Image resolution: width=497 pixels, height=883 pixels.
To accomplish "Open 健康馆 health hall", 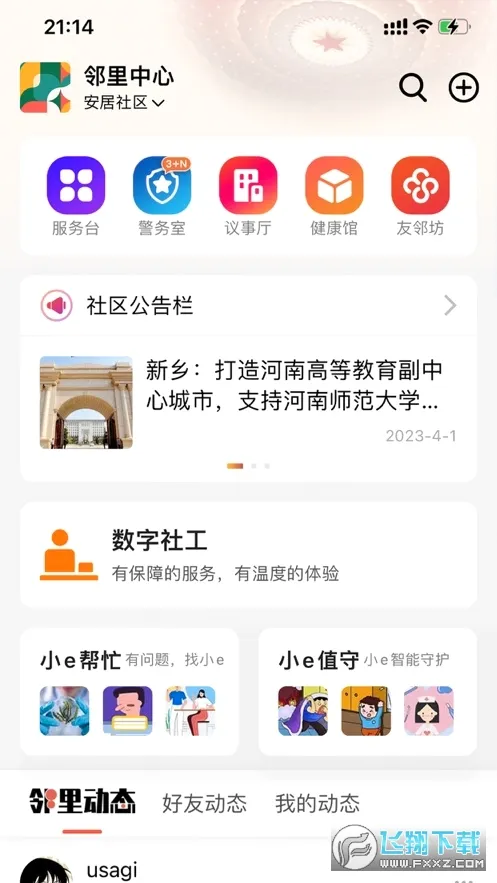I will 334,196.
